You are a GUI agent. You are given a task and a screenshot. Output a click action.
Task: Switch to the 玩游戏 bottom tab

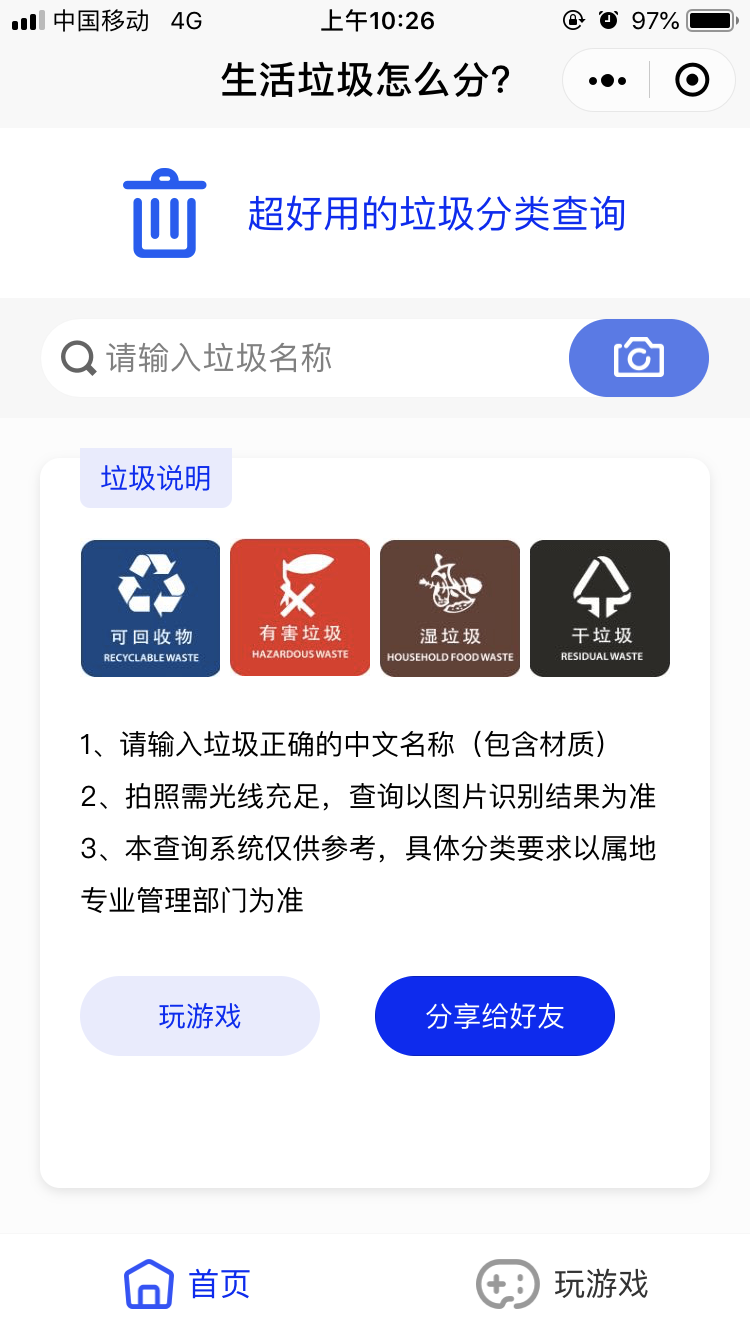(x=562, y=1284)
